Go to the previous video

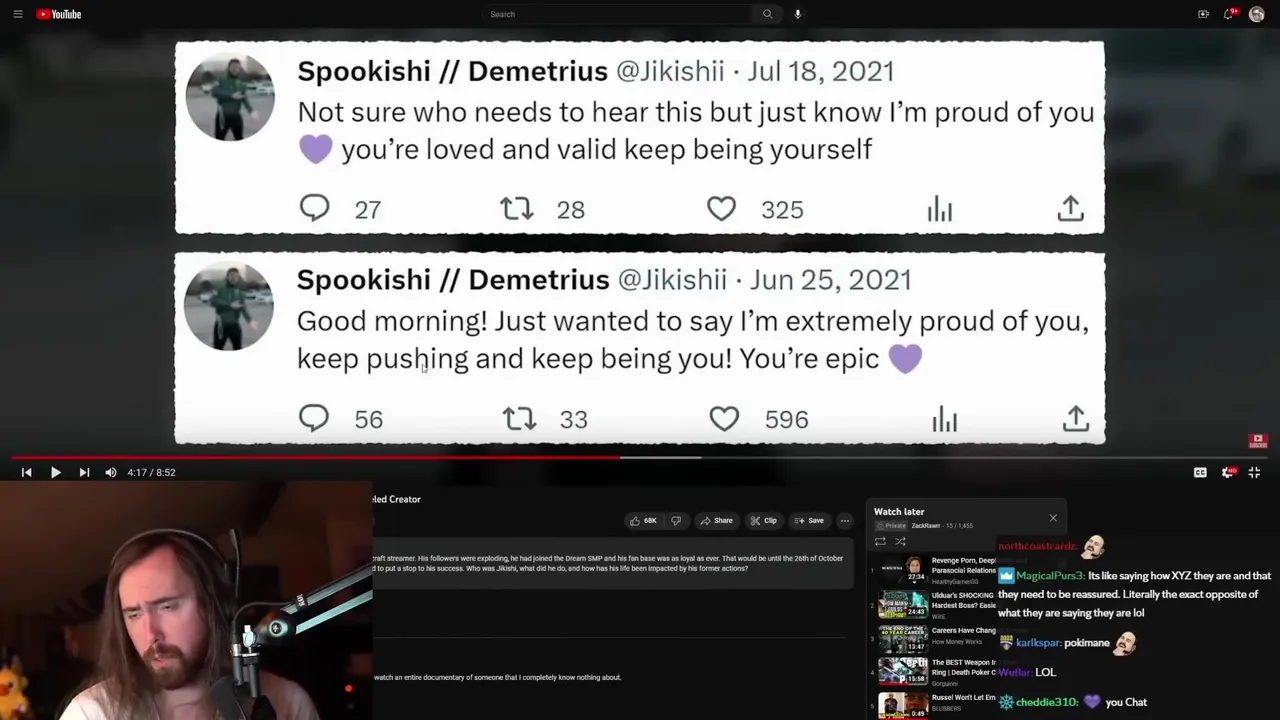pyautogui.click(x=27, y=472)
